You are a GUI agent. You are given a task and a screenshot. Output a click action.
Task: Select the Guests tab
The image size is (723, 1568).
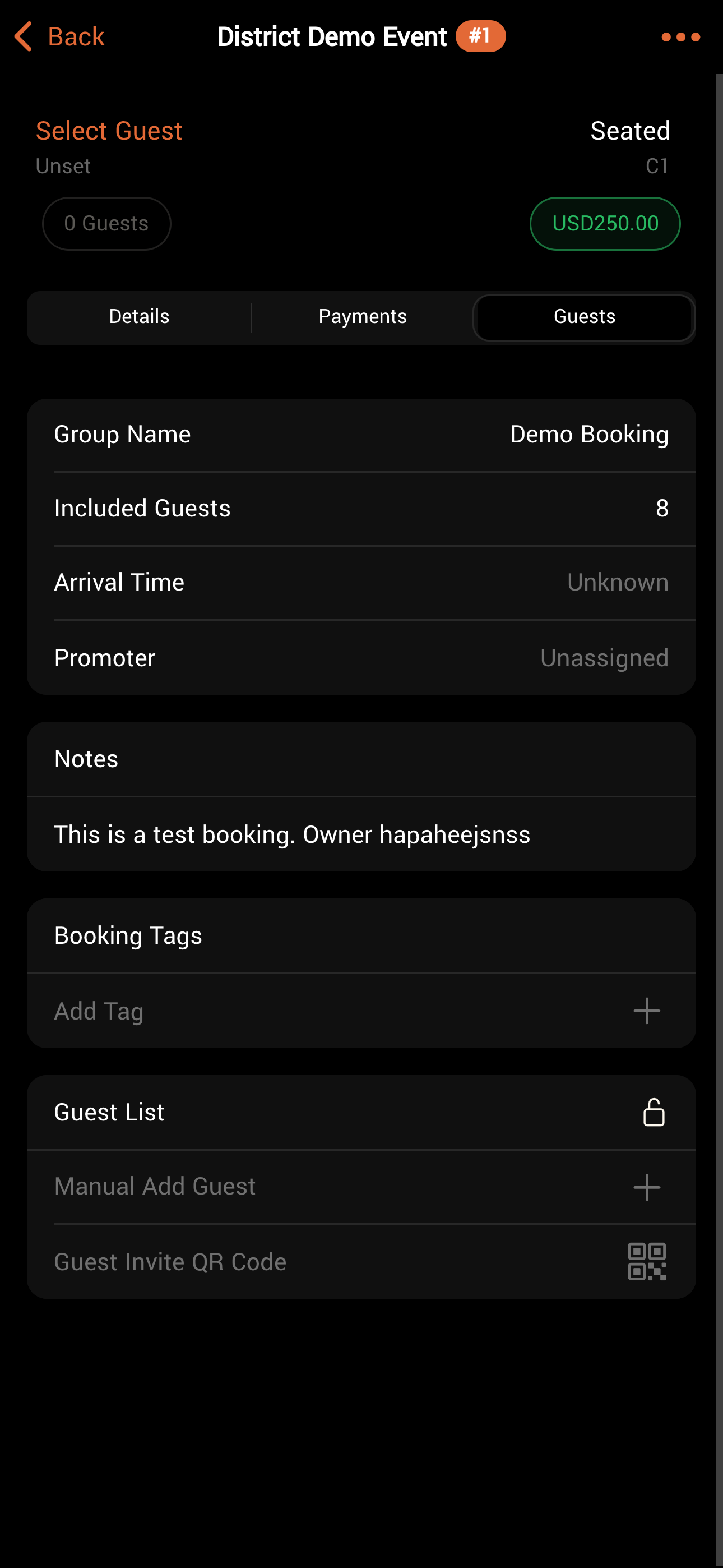point(583,316)
